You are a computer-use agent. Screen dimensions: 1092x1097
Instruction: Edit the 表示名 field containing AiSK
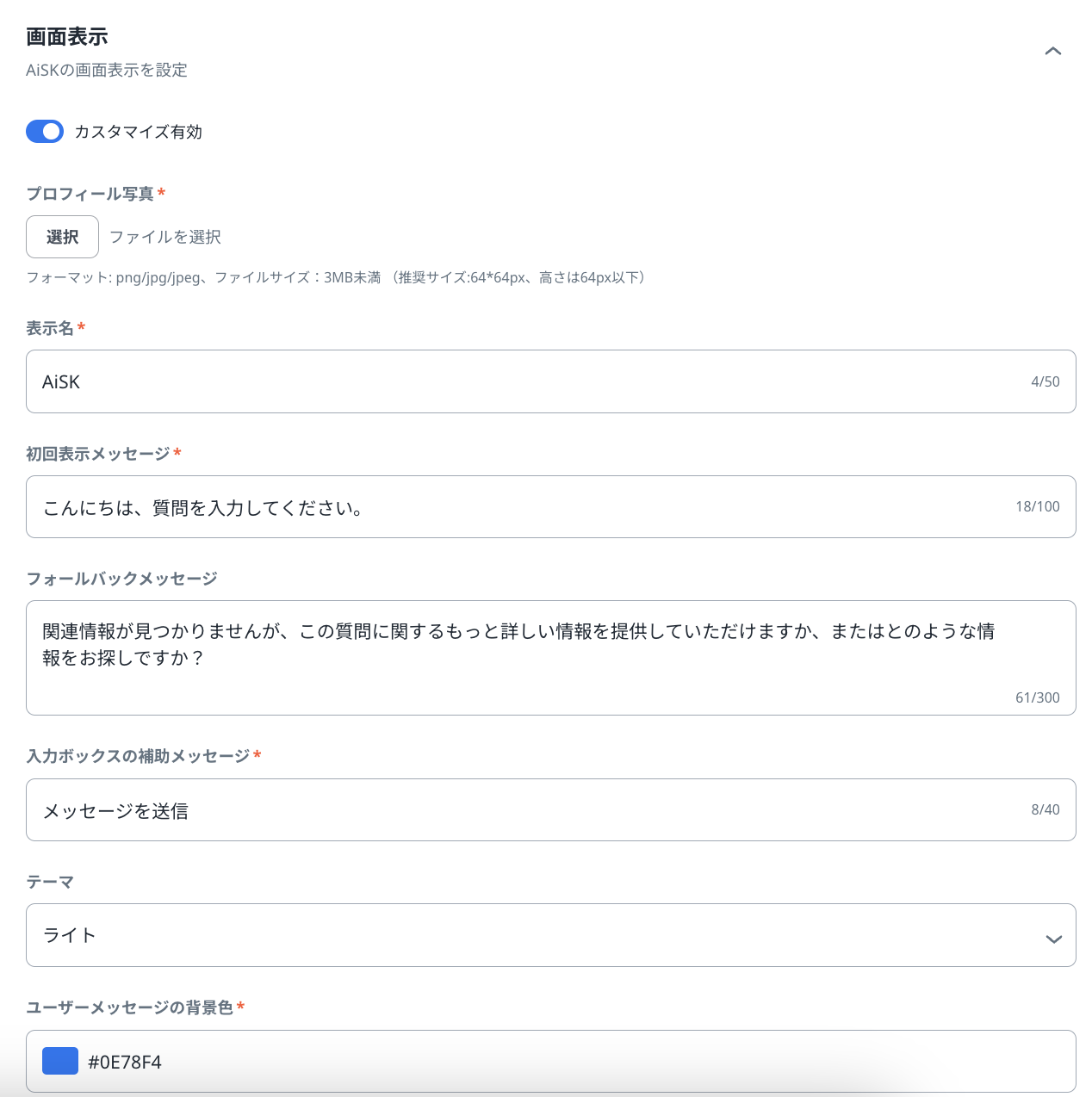pos(517,381)
